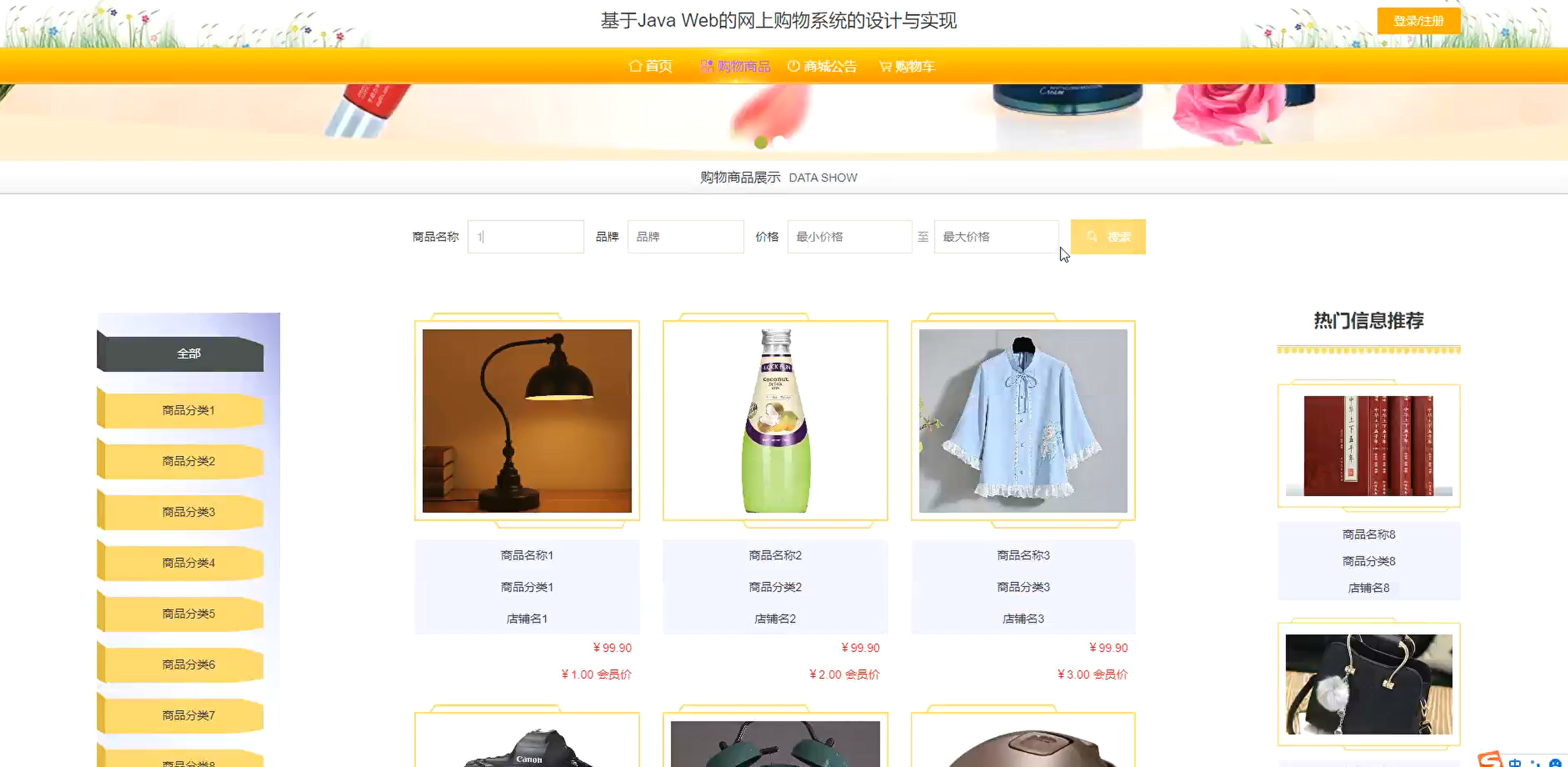Switch to the second banner slide dot

(x=780, y=143)
